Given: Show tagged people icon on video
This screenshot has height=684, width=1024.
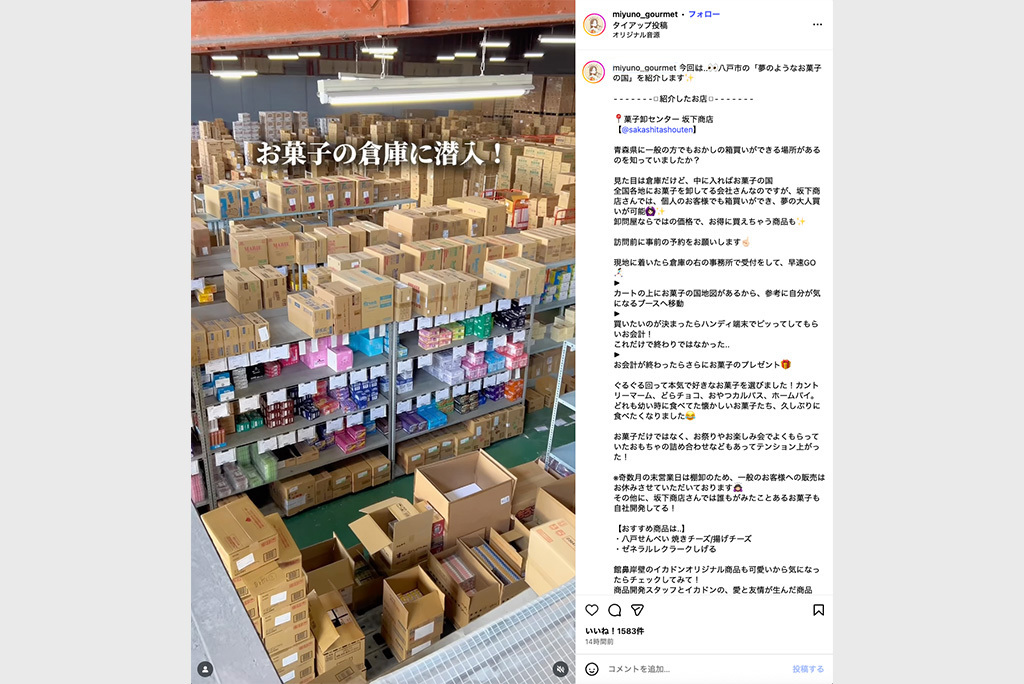Looking at the screenshot, I should pos(205,668).
